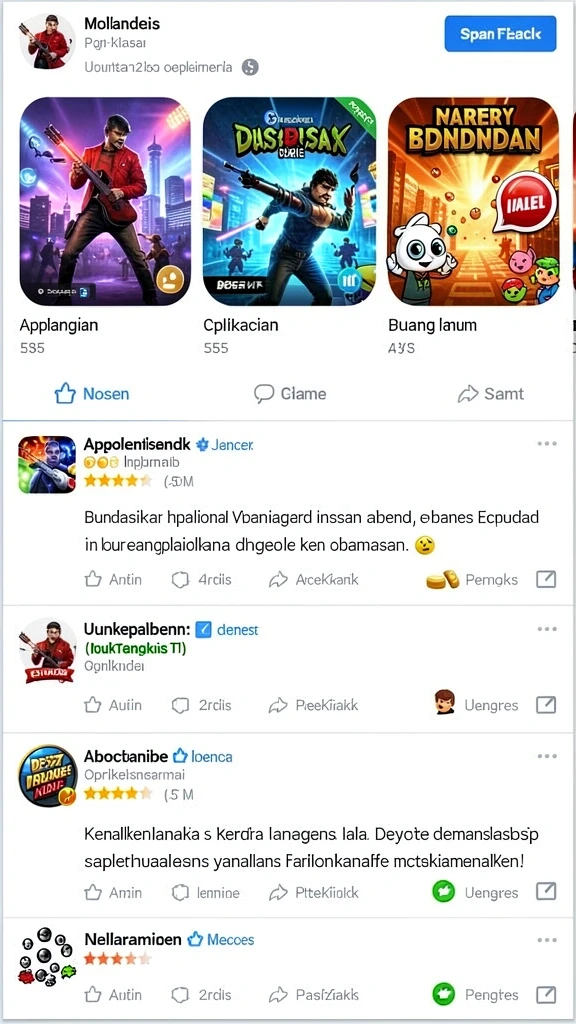
Task: Open overflow menu on Uunkepalbenn post
Action: coord(547,629)
